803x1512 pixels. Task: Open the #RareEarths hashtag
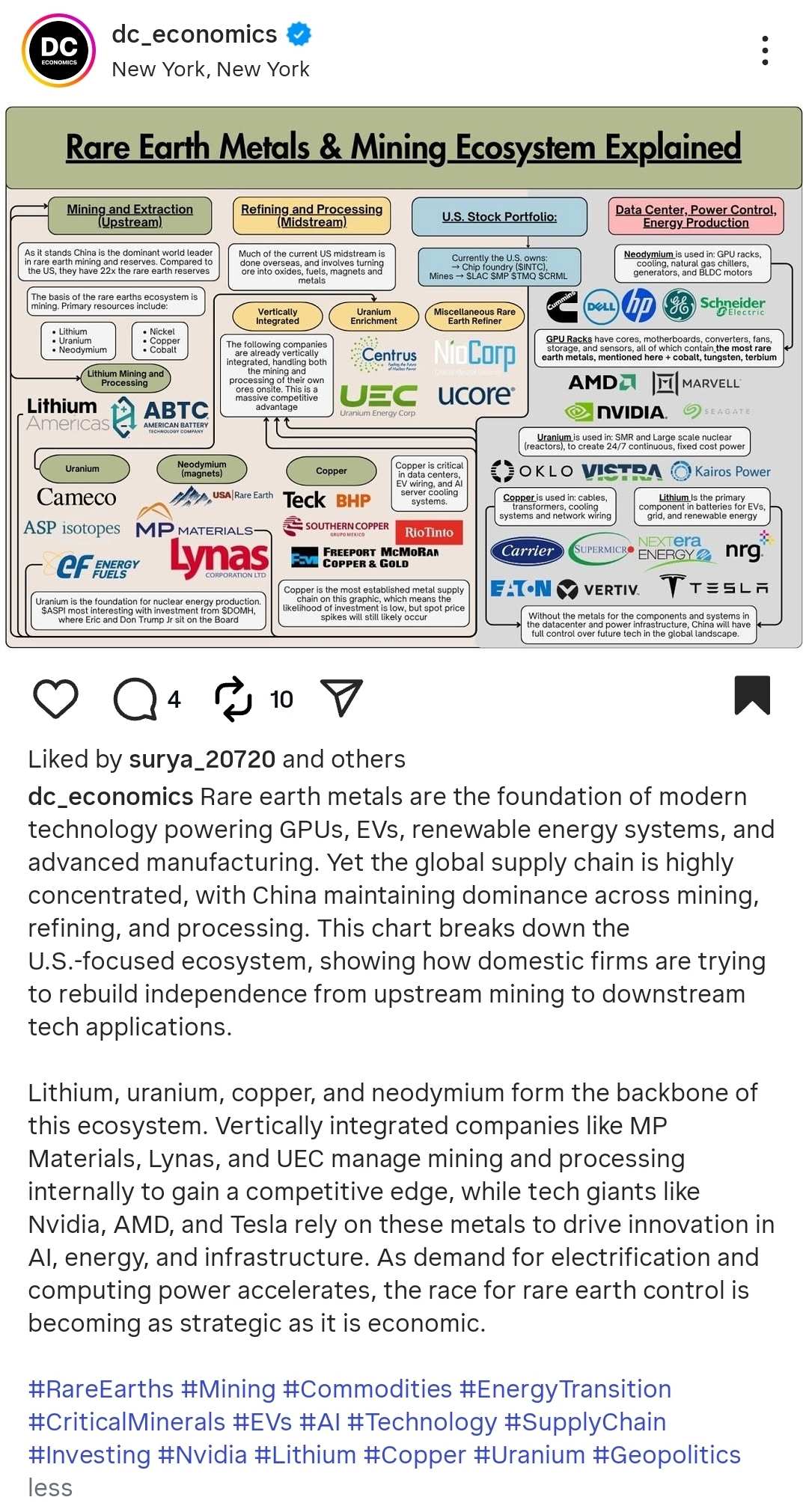pyautogui.click(x=100, y=1389)
